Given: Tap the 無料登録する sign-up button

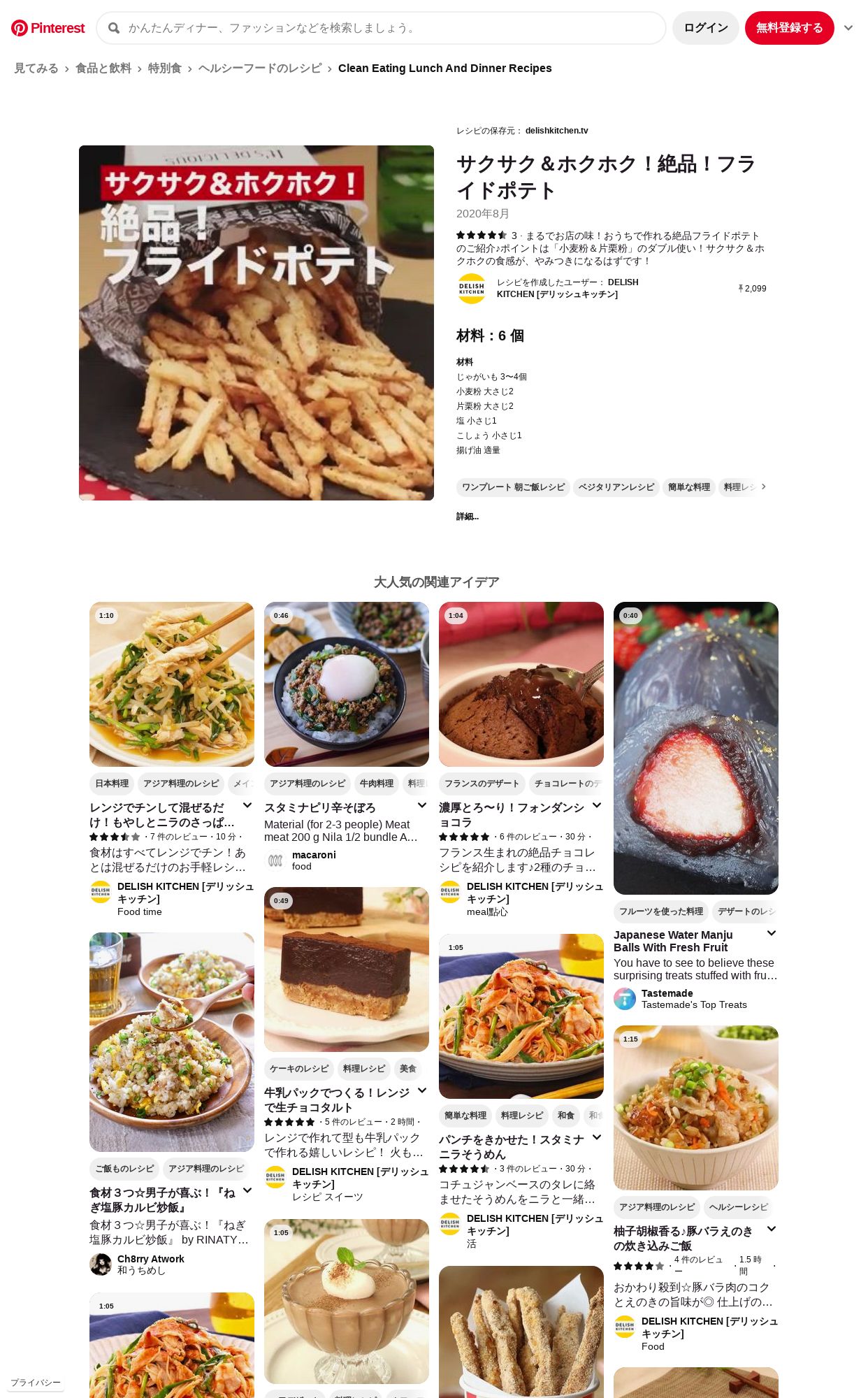Looking at the screenshot, I should click(789, 28).
